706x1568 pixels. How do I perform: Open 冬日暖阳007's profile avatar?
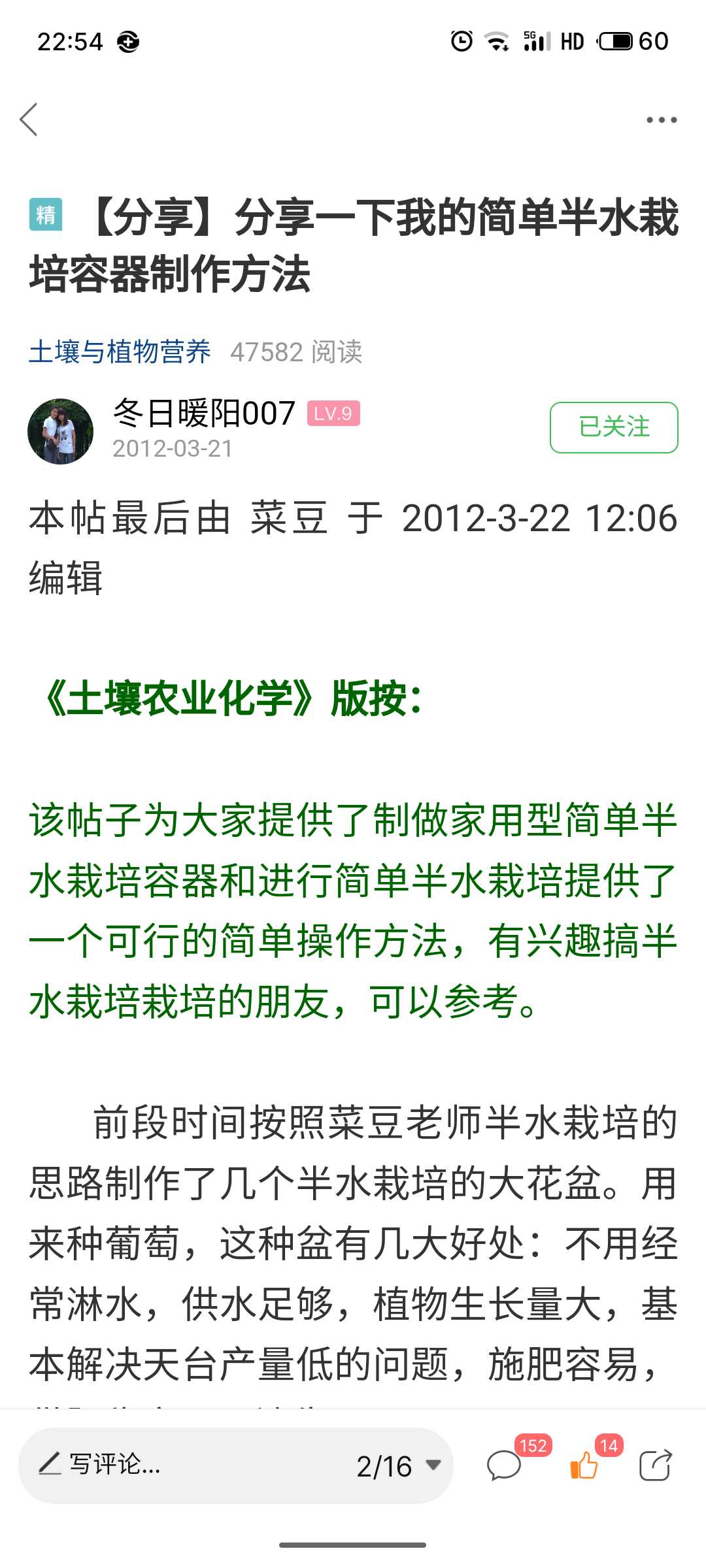(x=60, y=431)
